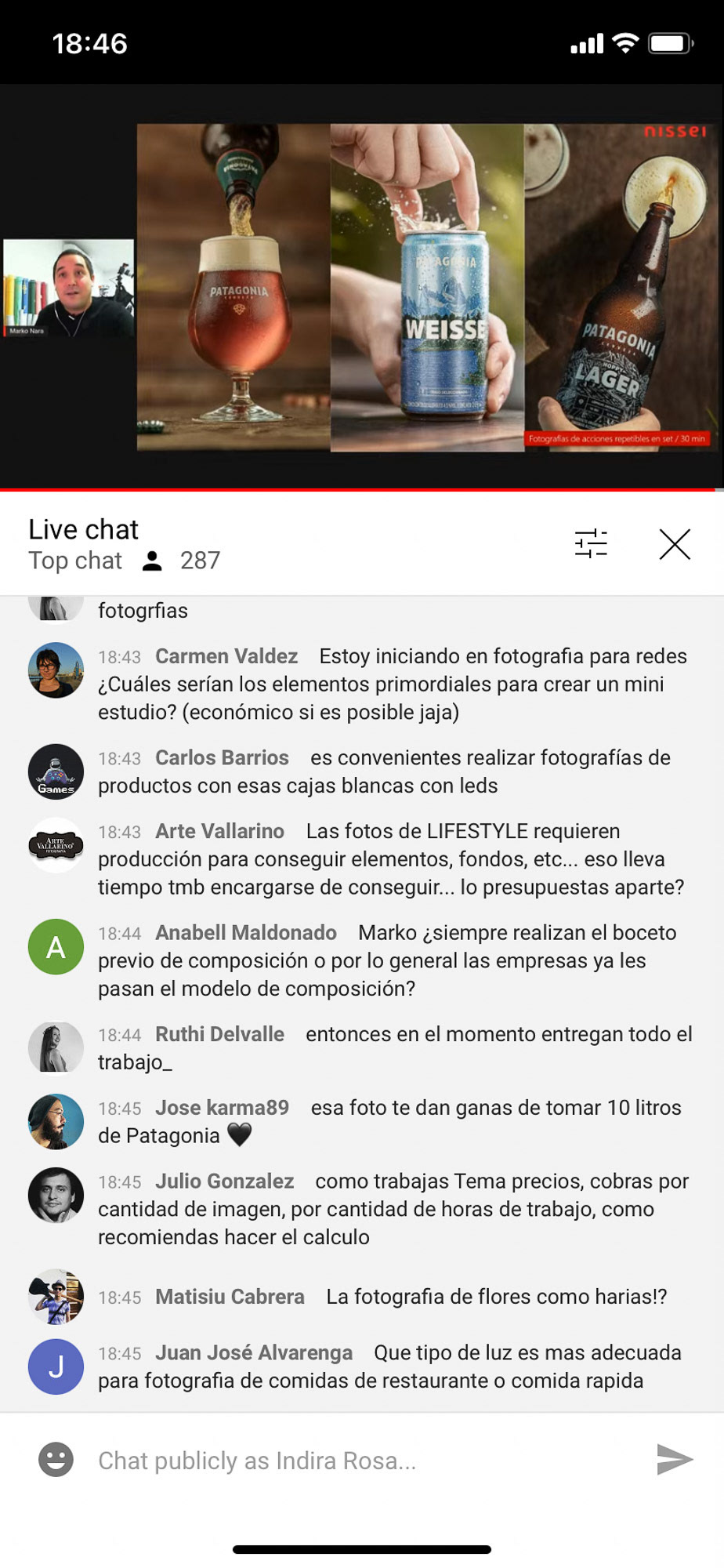Open Carmen Valdez's message options
Viewport: 724px width, 1568px height.
[392, 684]
